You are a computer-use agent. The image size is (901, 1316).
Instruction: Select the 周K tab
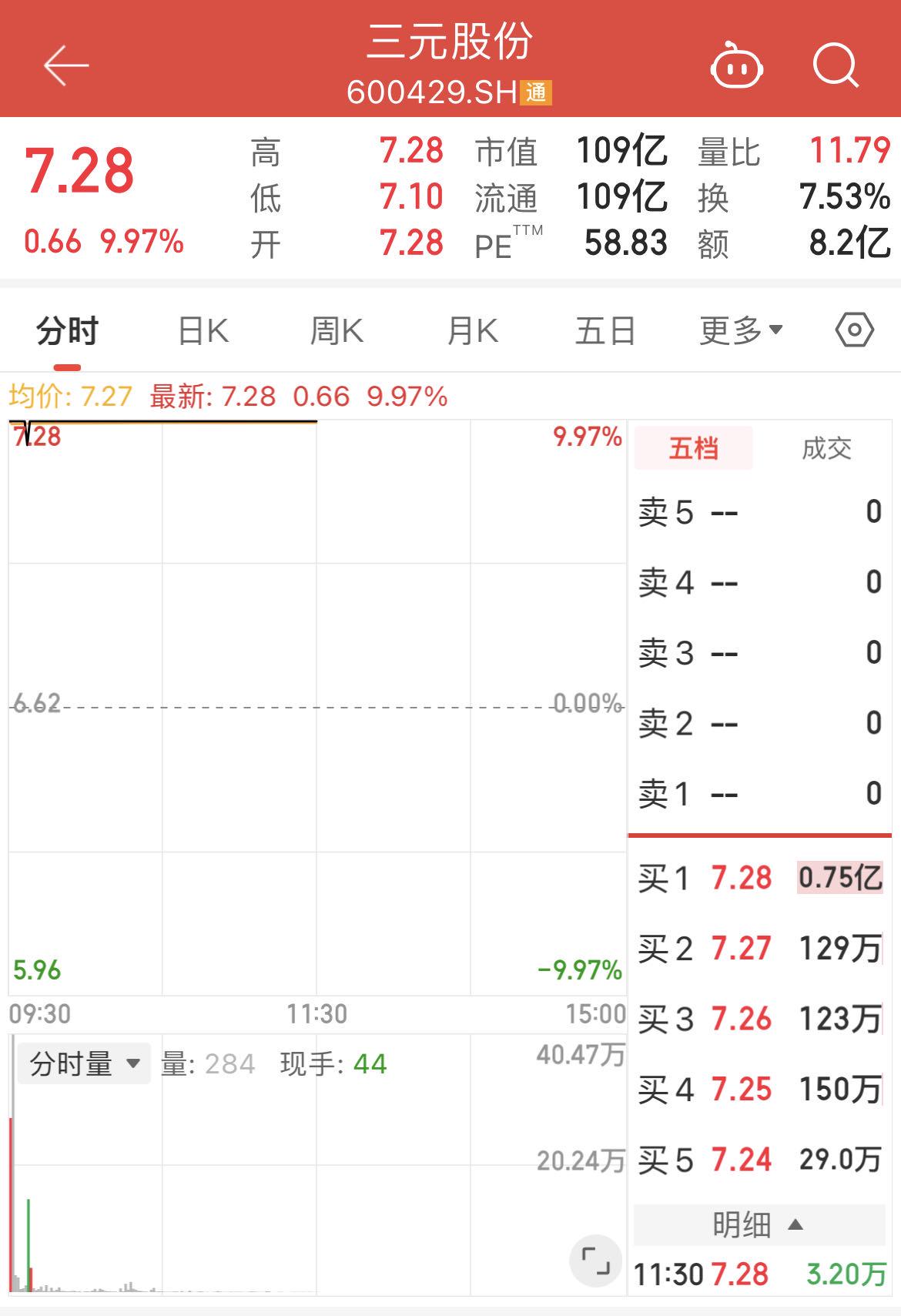[337, 331]
